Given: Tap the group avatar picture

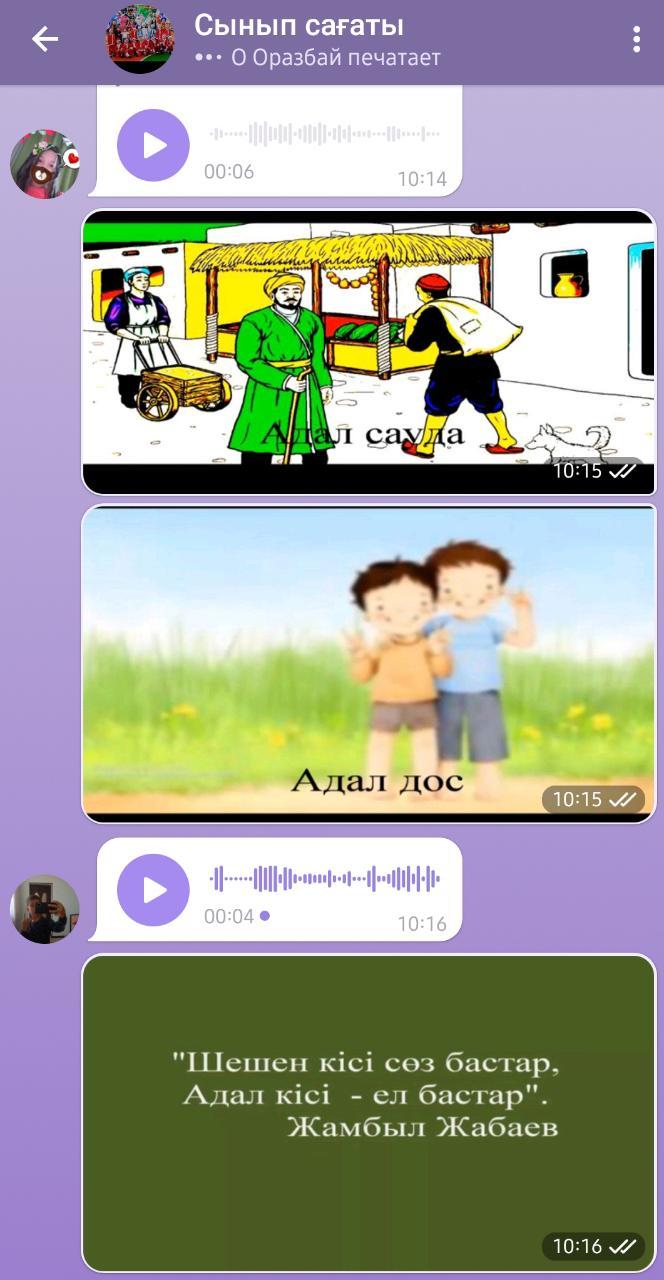Looking at the screenshot, I should (140, 39).
